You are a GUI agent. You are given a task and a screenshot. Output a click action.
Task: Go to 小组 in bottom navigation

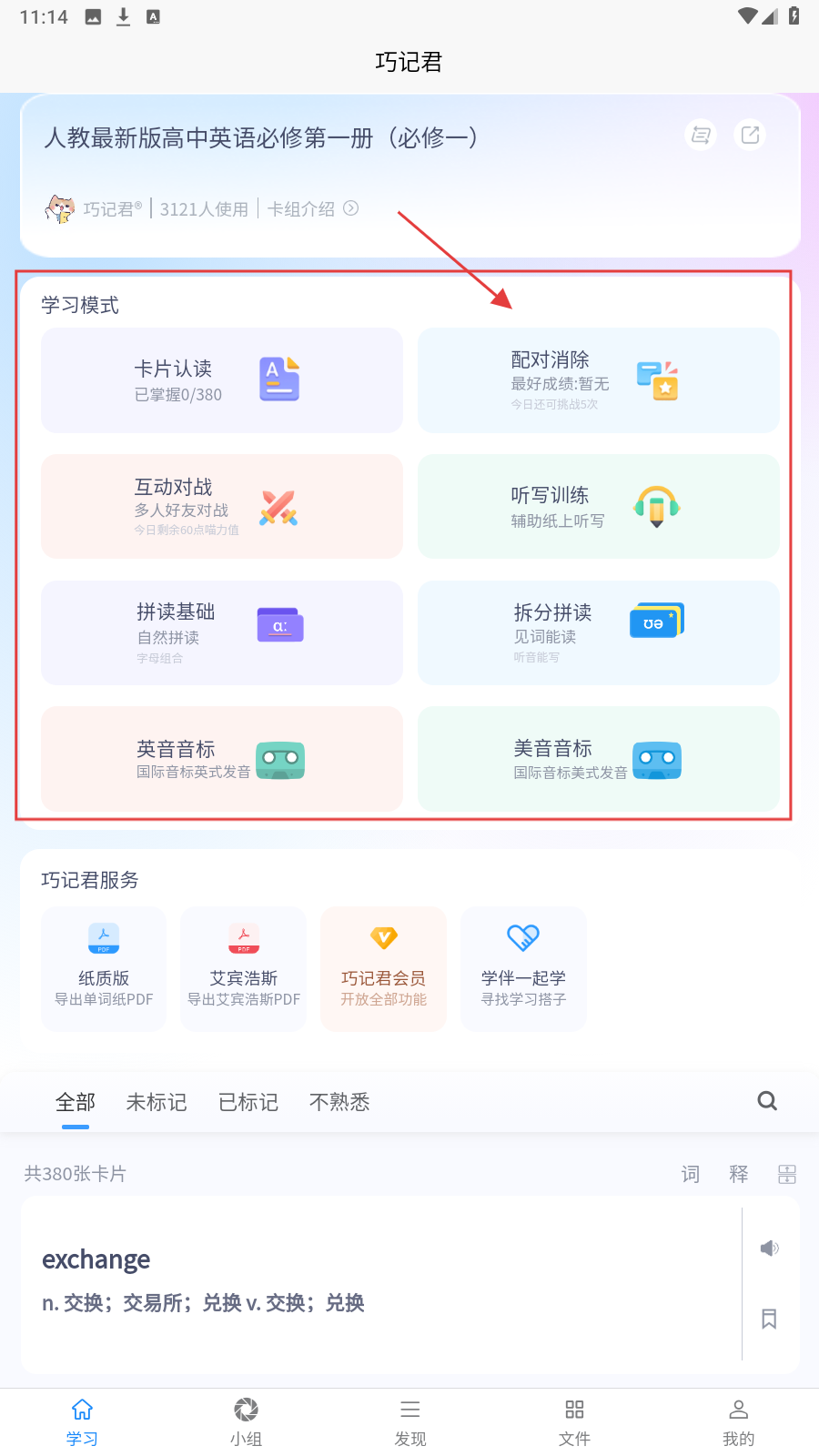[x=246, y=1421]
